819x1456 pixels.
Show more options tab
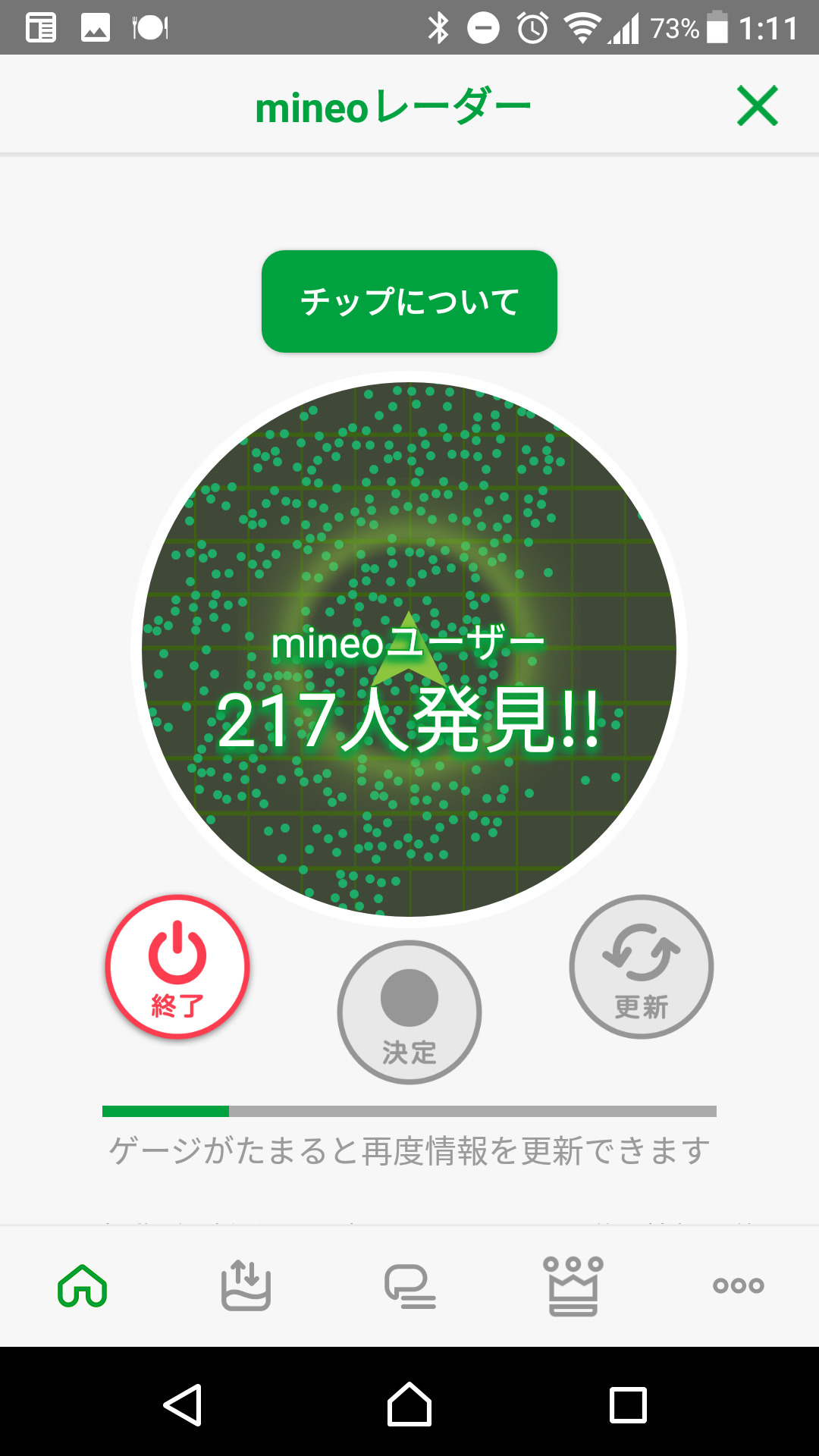pos(738,1285)
